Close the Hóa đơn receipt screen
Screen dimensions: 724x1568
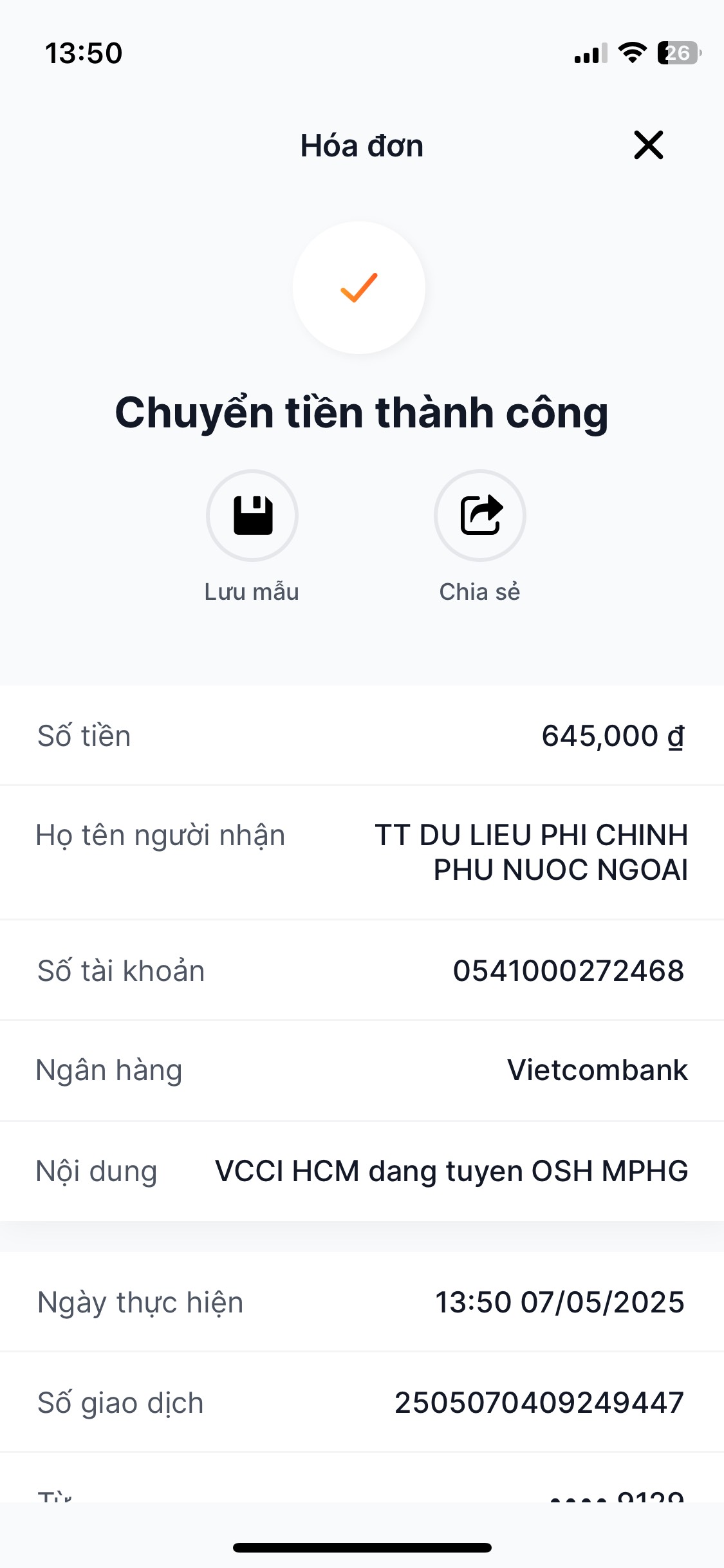click(648, 145)
